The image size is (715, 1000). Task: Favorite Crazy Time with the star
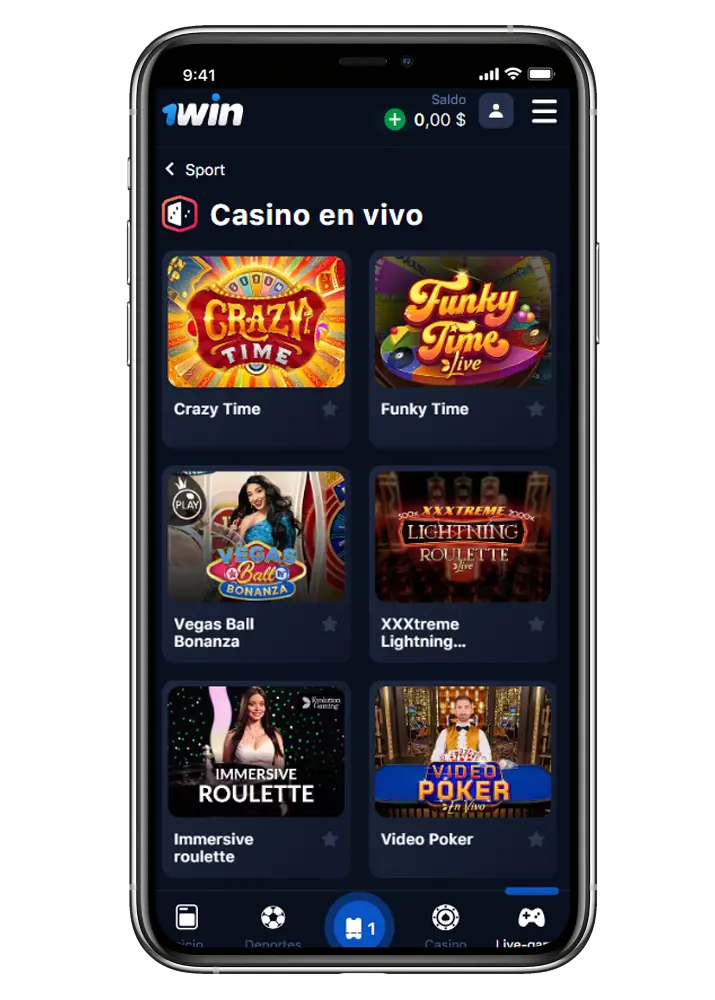tap(330, 409)
